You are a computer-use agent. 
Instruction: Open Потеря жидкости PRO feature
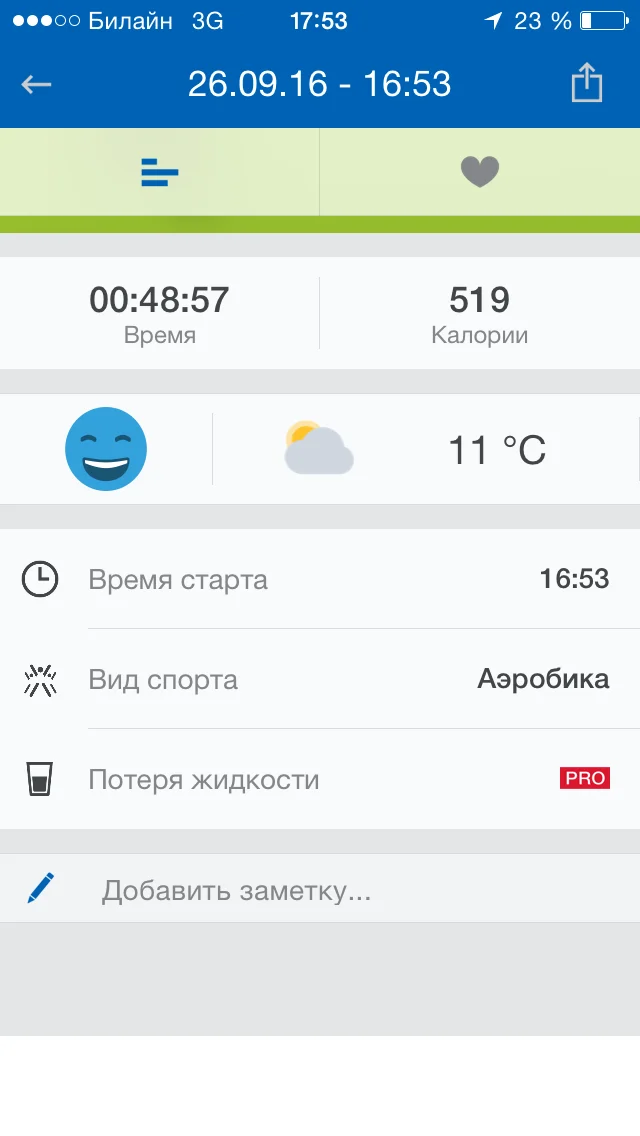click(320, 780)
